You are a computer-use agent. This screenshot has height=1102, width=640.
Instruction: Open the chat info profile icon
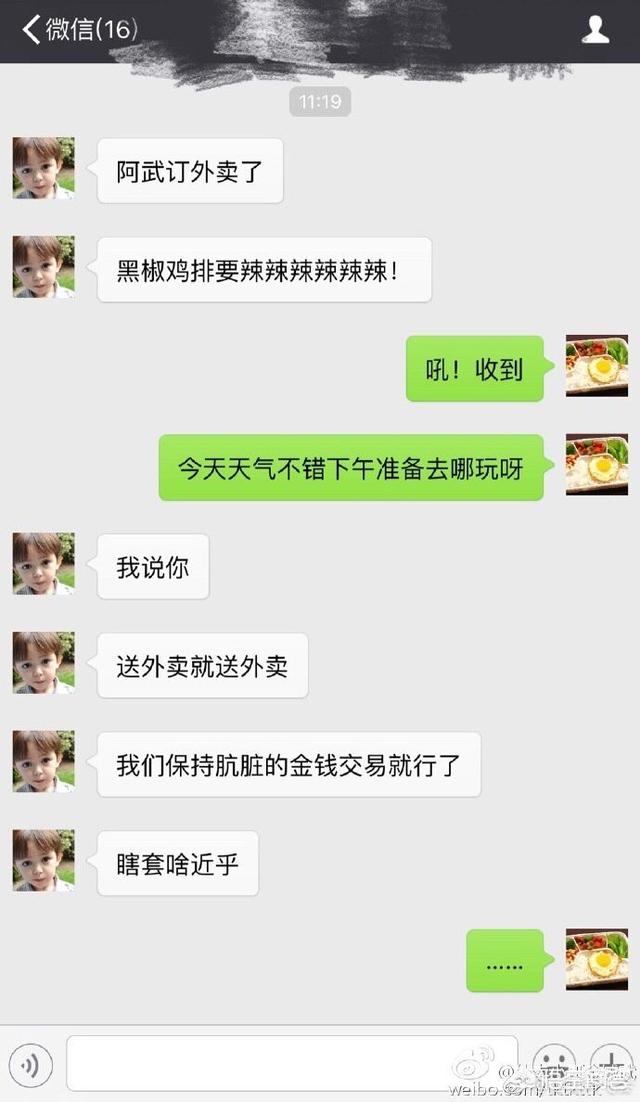coord(596,30)
